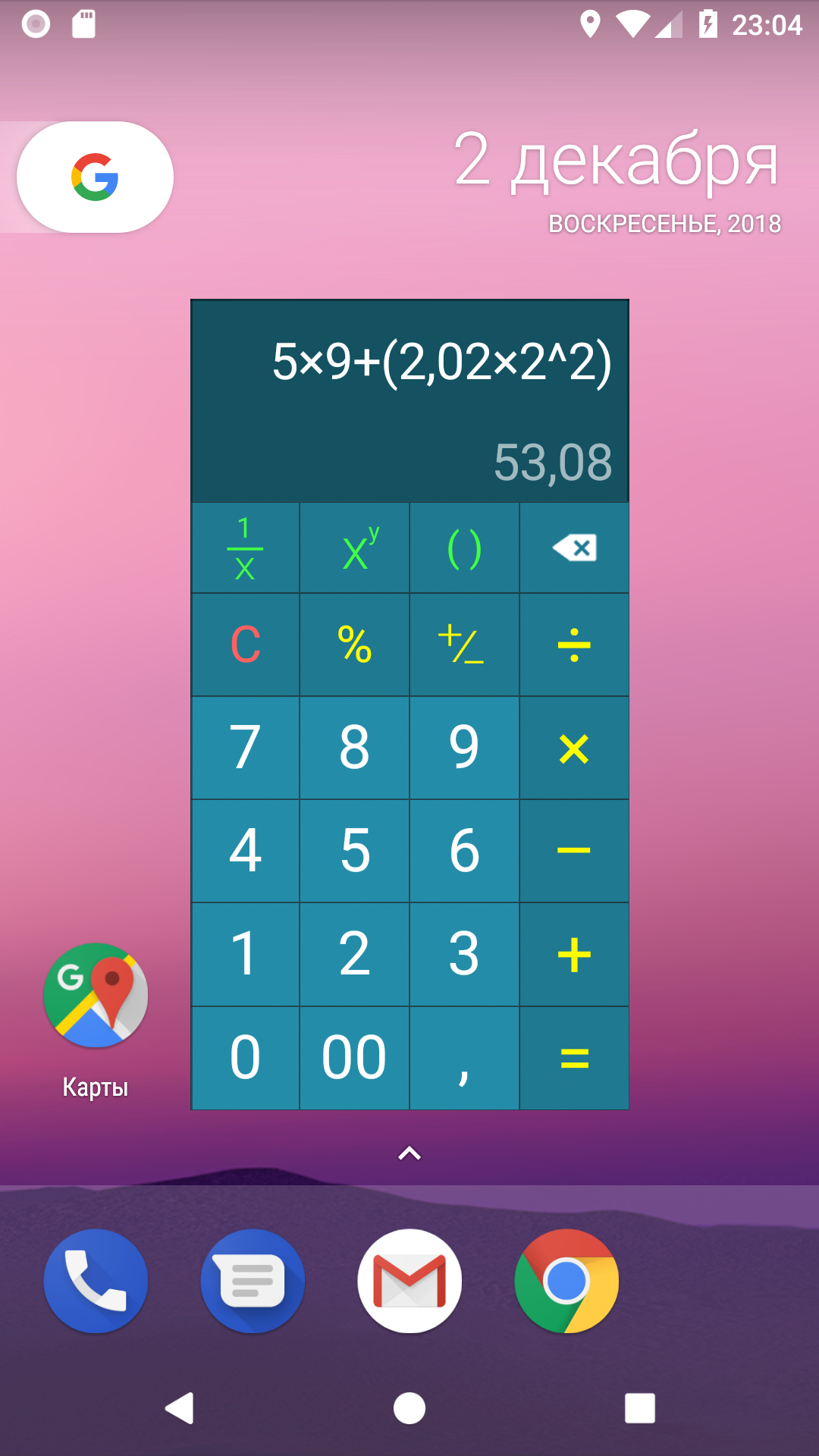Enter the digit 7 on the calculator
819x1456 pixels.
(245, 748)
